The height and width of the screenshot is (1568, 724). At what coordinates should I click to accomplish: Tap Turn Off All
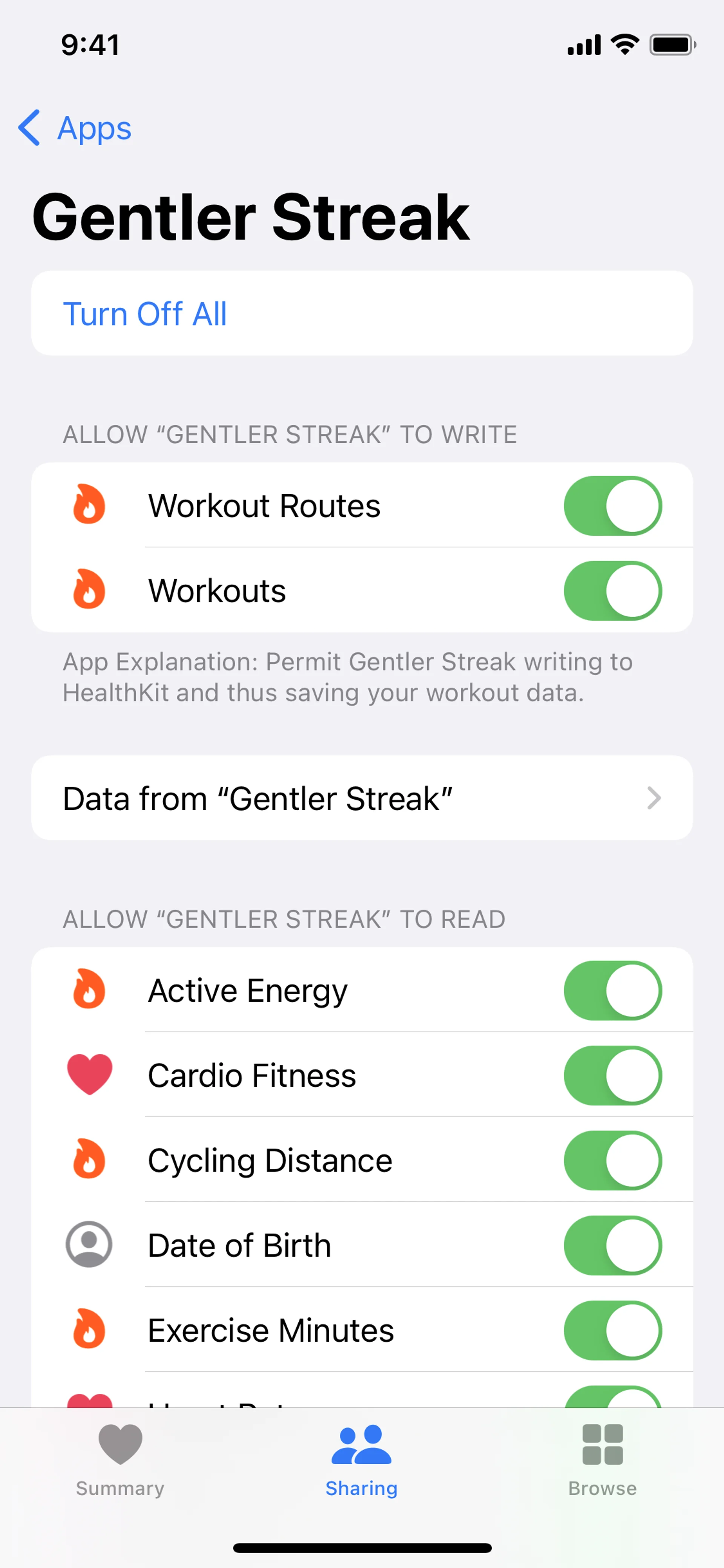click(x=145, y=314)
